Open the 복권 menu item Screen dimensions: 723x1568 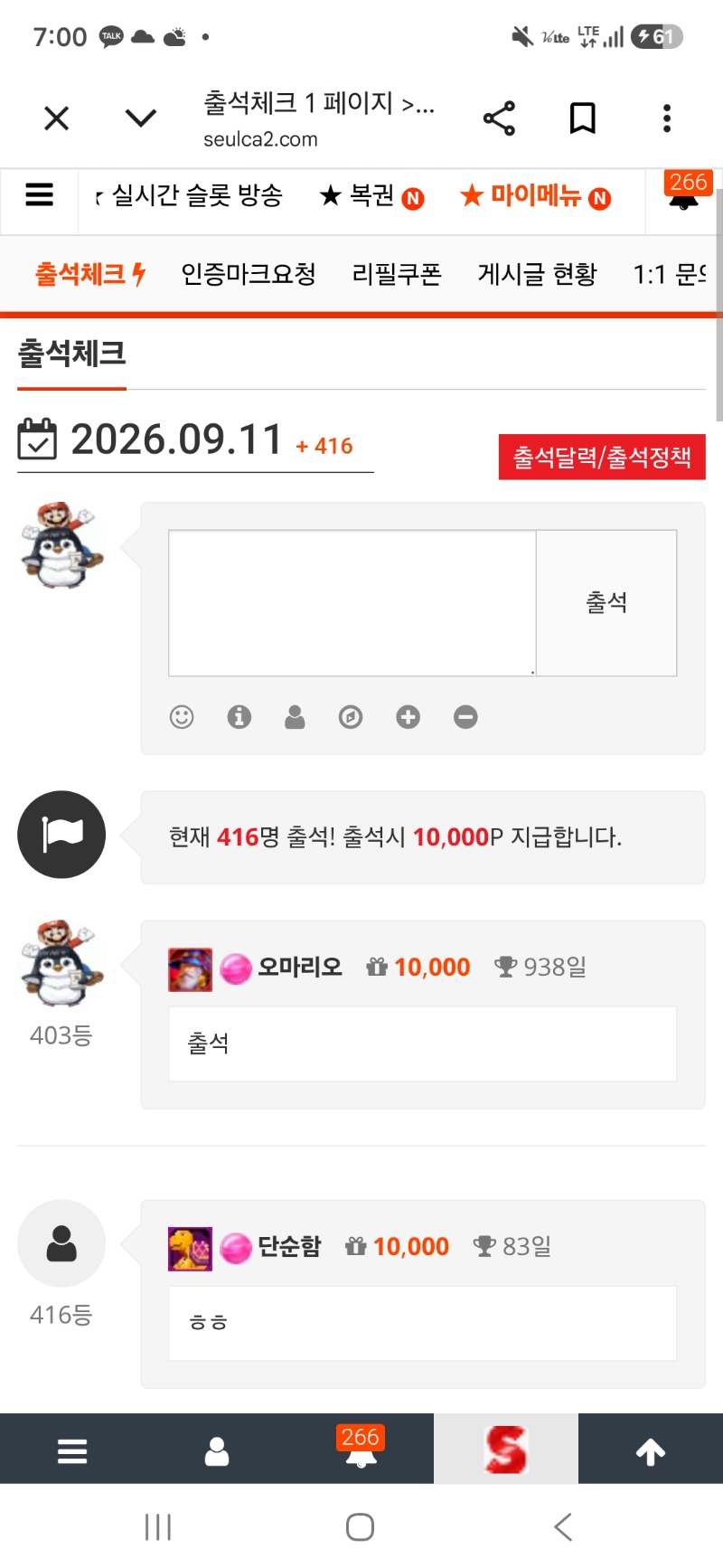(x=372, y=196)
